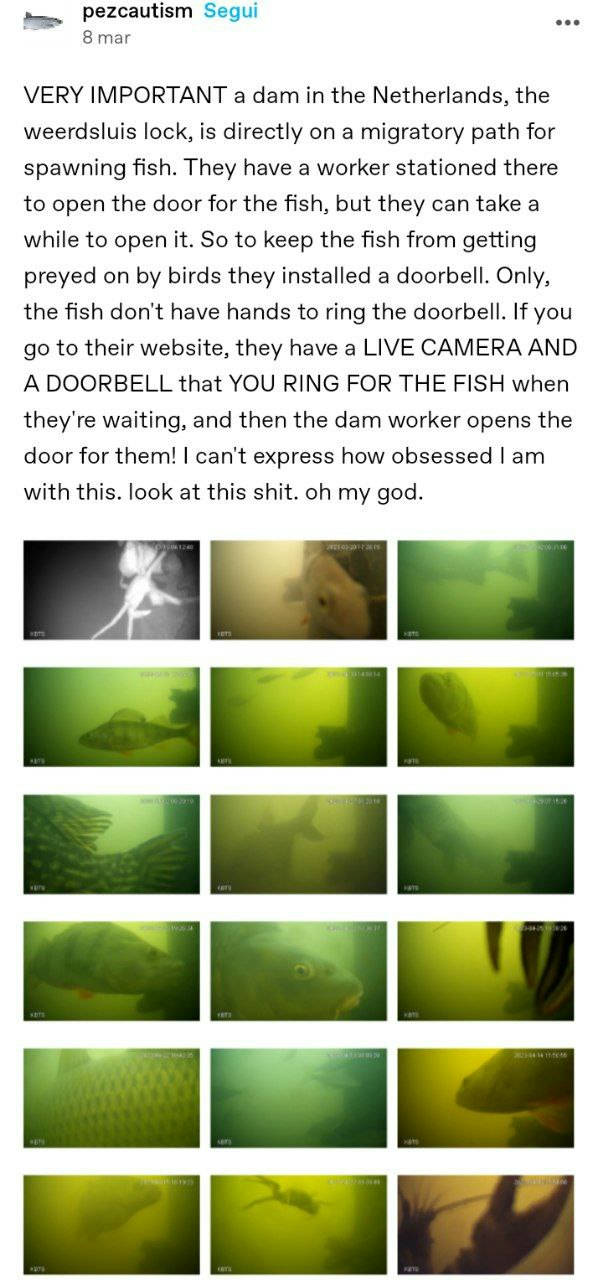Tap the pezcautism fish avatar

click(43, 20)
